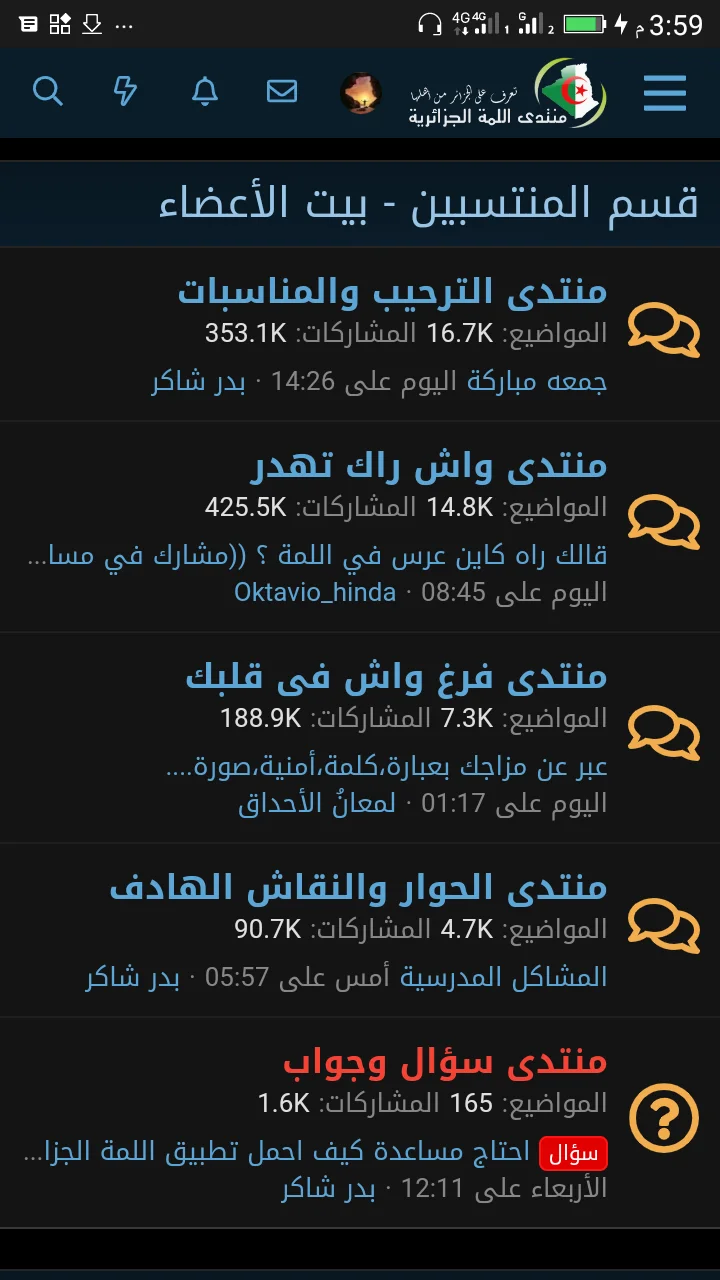Screen dimensions: 720x1280
Task: Open the hamburger navigation menu
Action: [664, 93]
